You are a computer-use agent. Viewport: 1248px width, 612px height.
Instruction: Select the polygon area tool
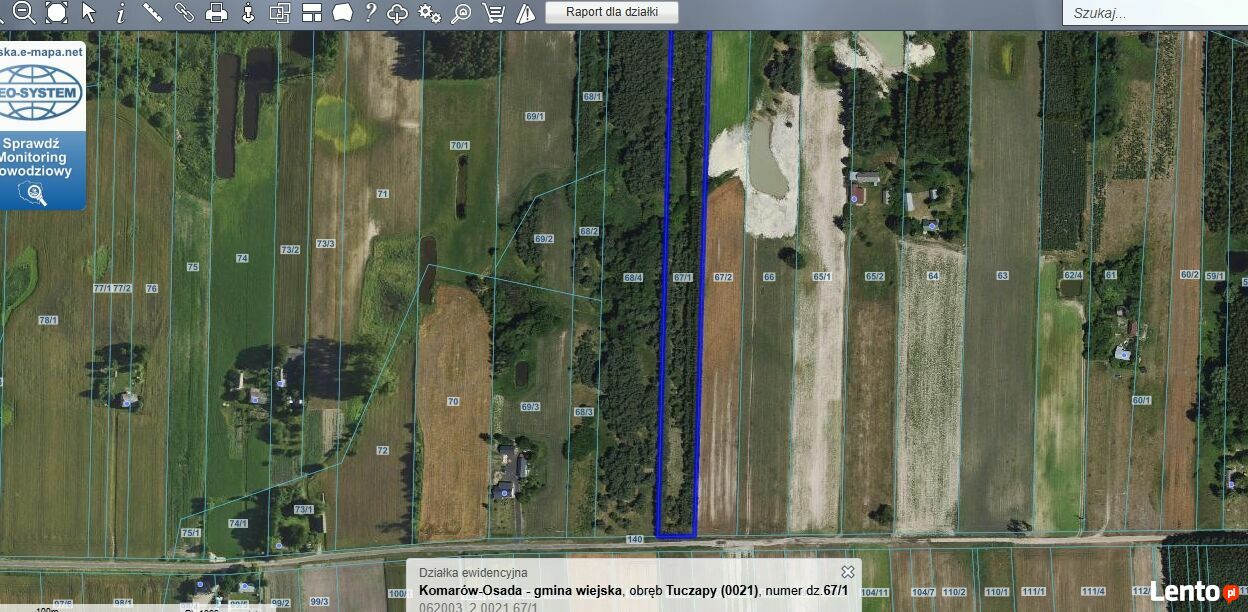click(x=342, y=12)
